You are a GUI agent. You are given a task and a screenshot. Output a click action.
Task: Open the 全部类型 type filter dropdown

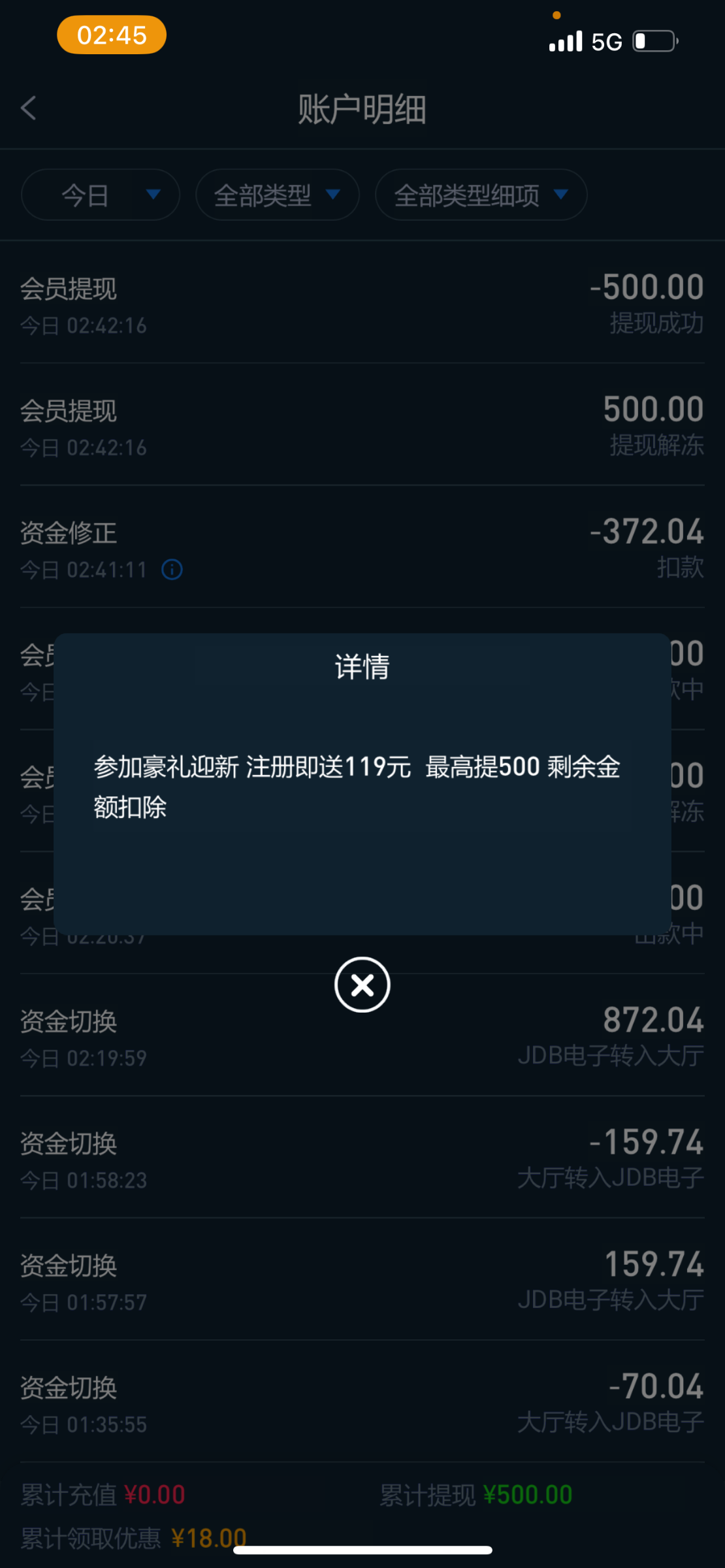pos(277,195)
